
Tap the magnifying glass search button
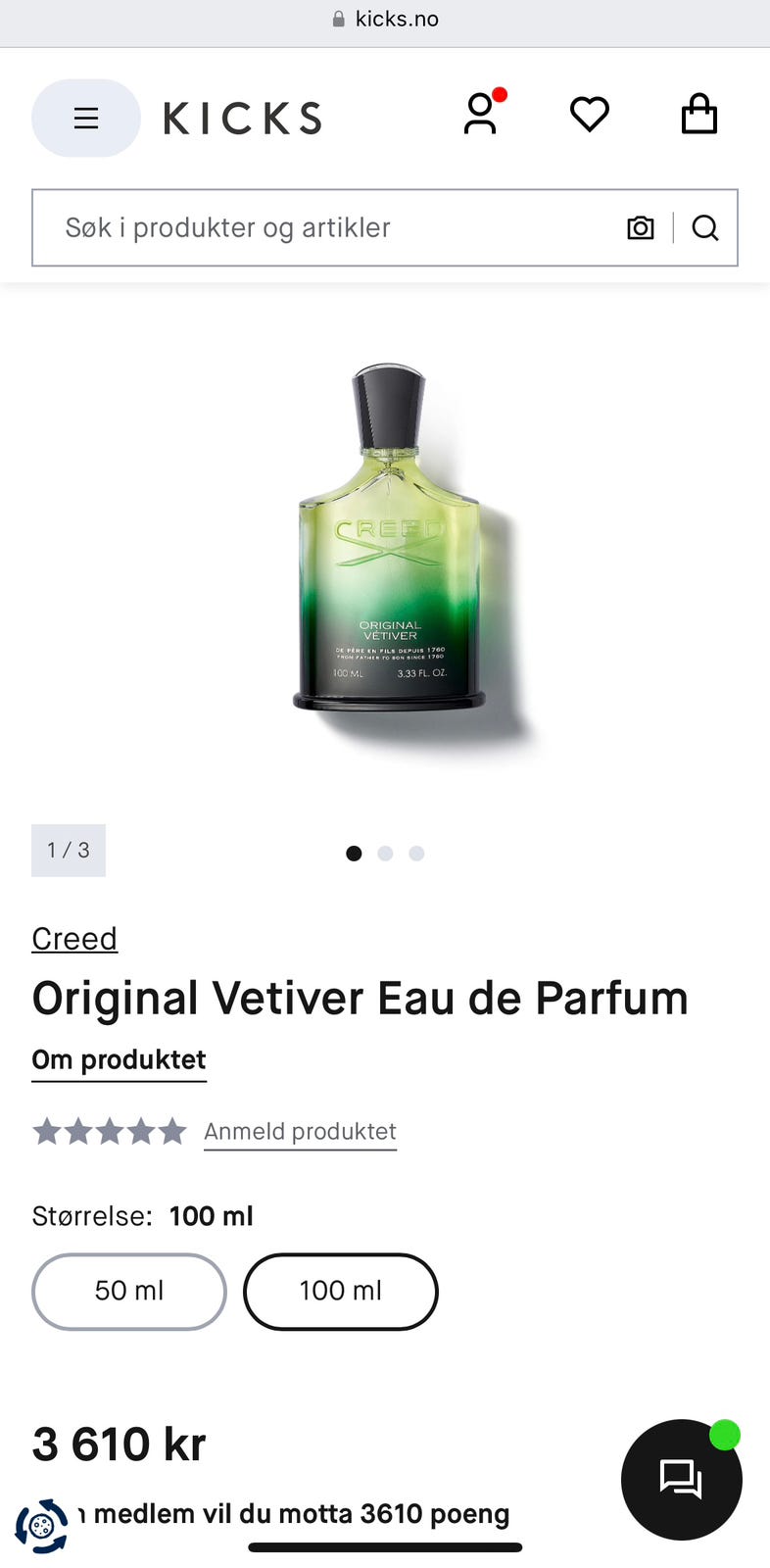705,227
